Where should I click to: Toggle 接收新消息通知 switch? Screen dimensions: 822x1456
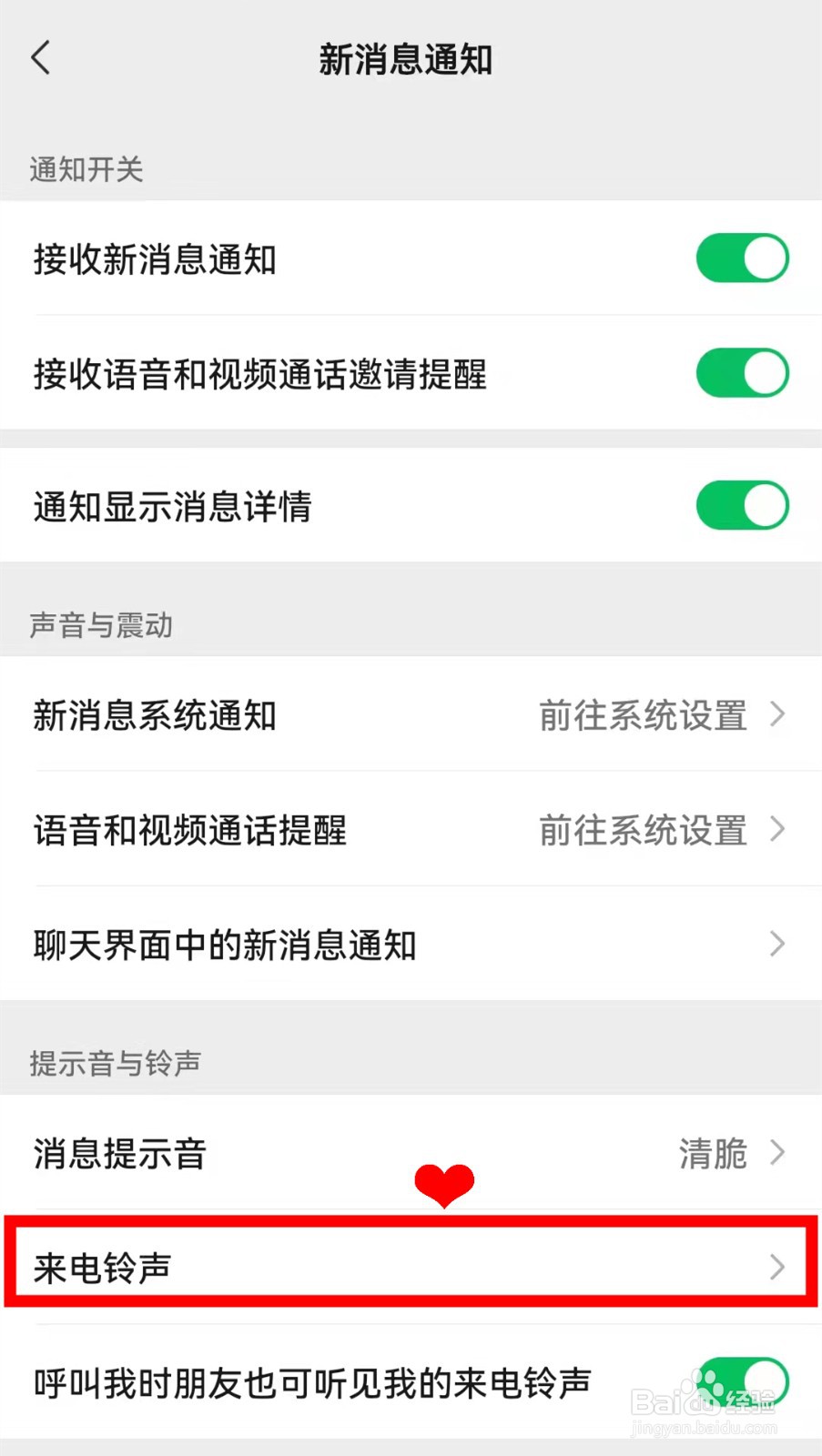tap(742, 258)
